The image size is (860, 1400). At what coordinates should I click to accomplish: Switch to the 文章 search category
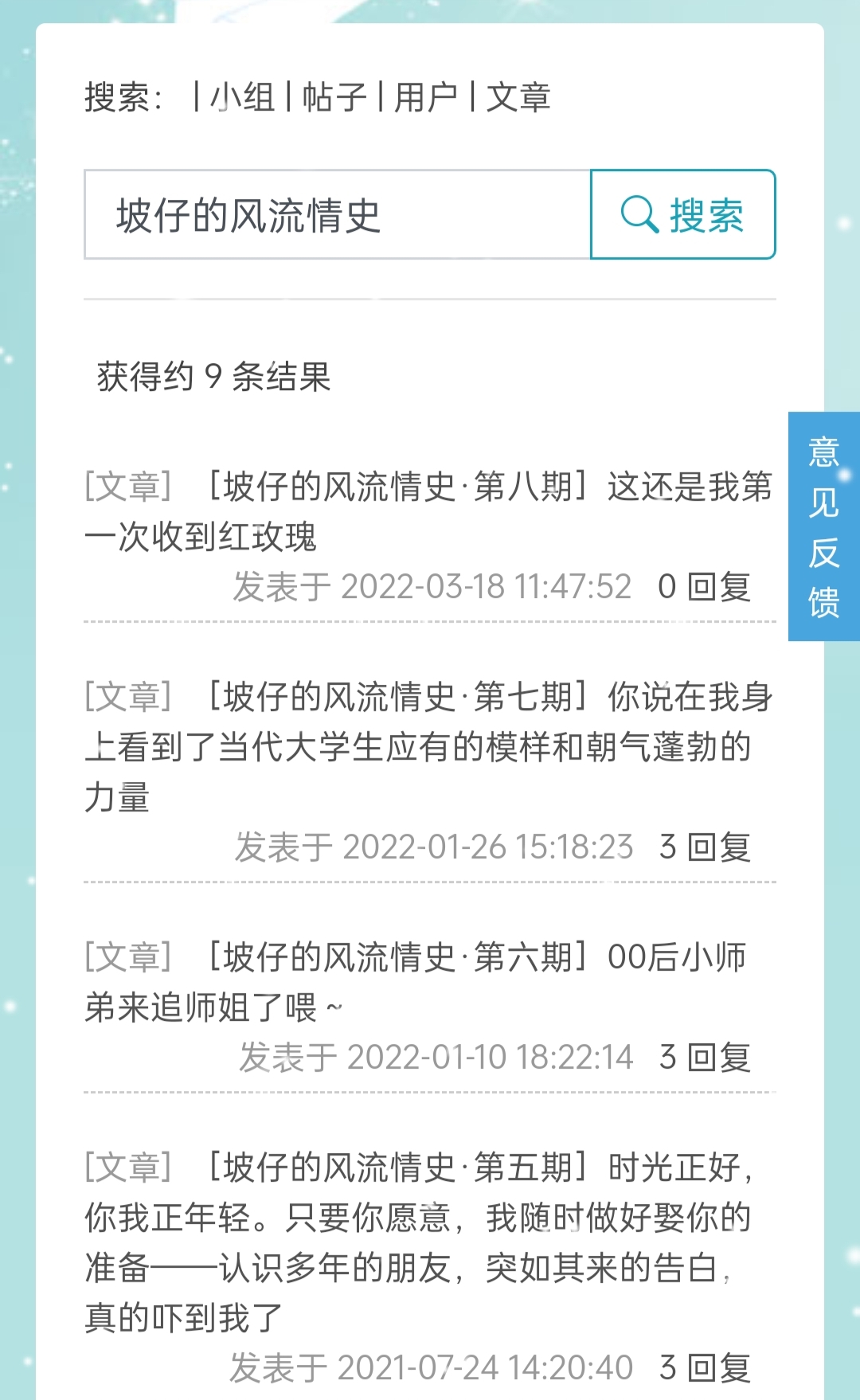tap(518, 97)
